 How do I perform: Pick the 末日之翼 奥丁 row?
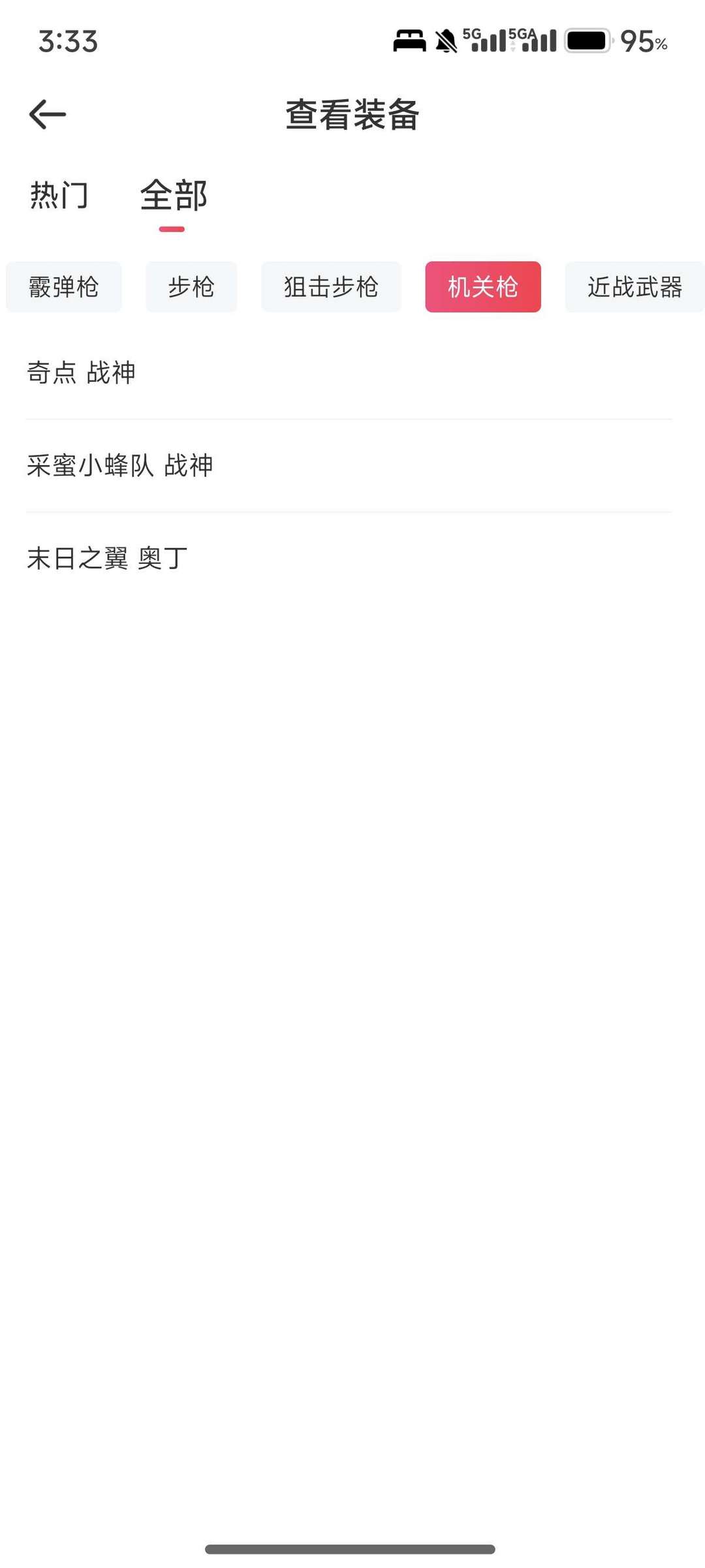tap(349, 559)
